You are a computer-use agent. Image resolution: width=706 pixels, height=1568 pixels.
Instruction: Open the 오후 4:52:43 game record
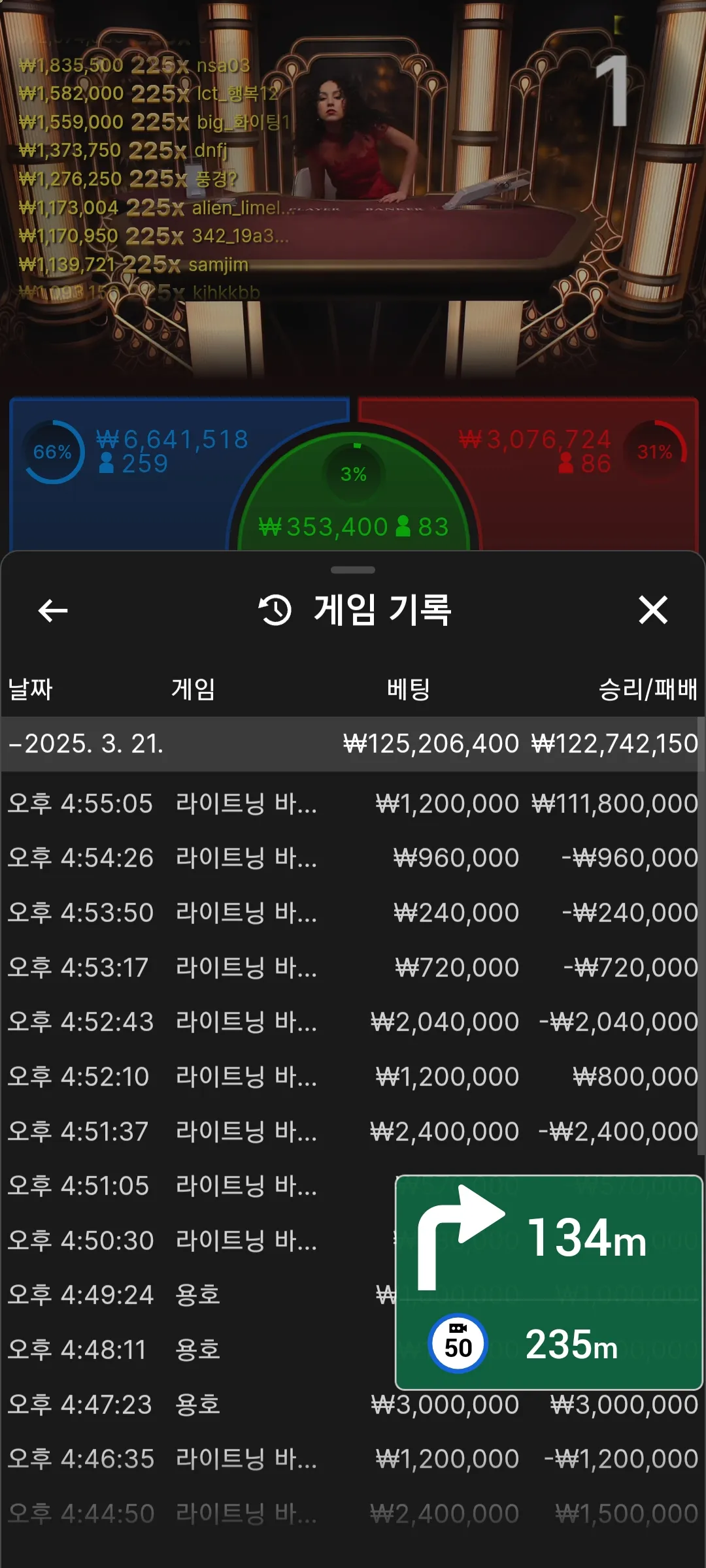pyautogui.click(x=353, y=1022)
